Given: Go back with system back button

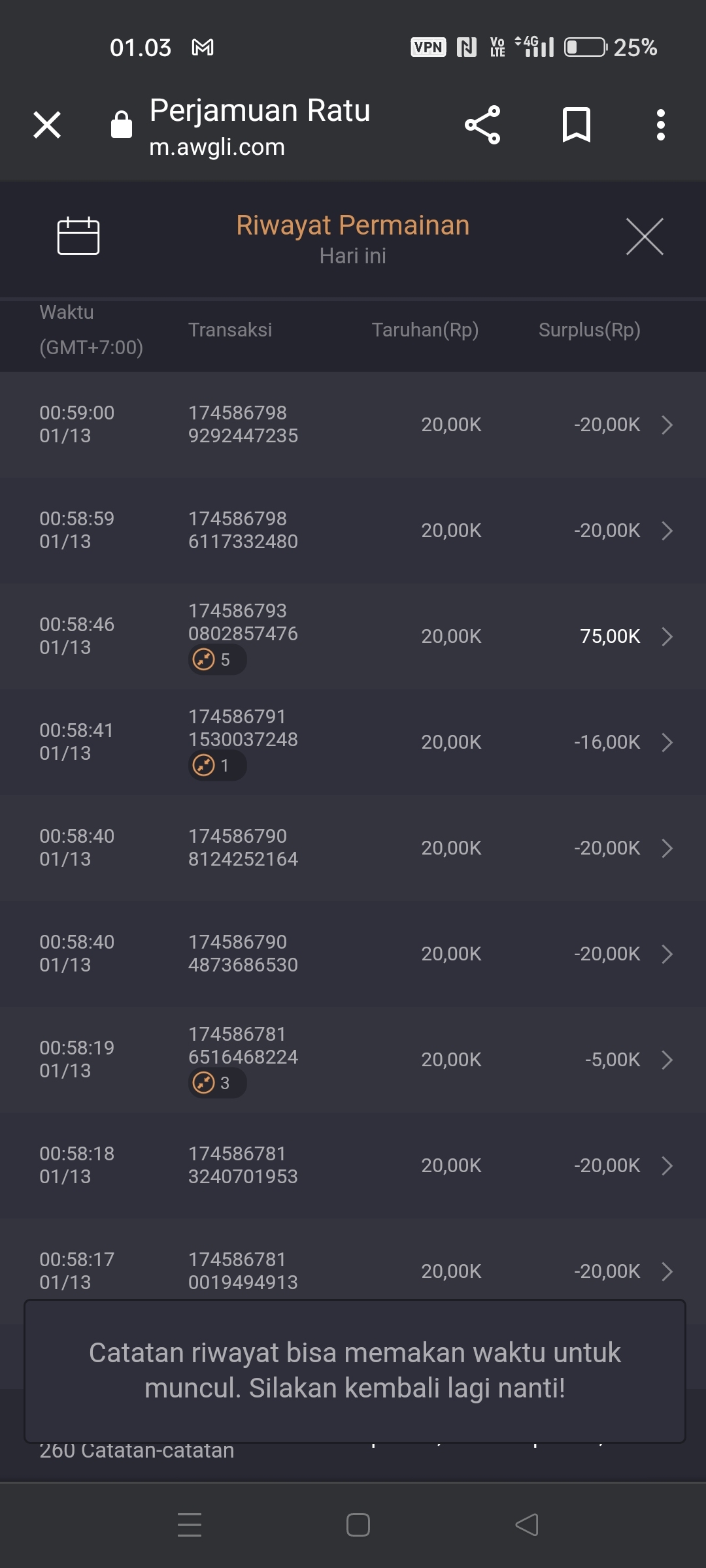Looking at the screenshot, I should tap(527, 1525).
